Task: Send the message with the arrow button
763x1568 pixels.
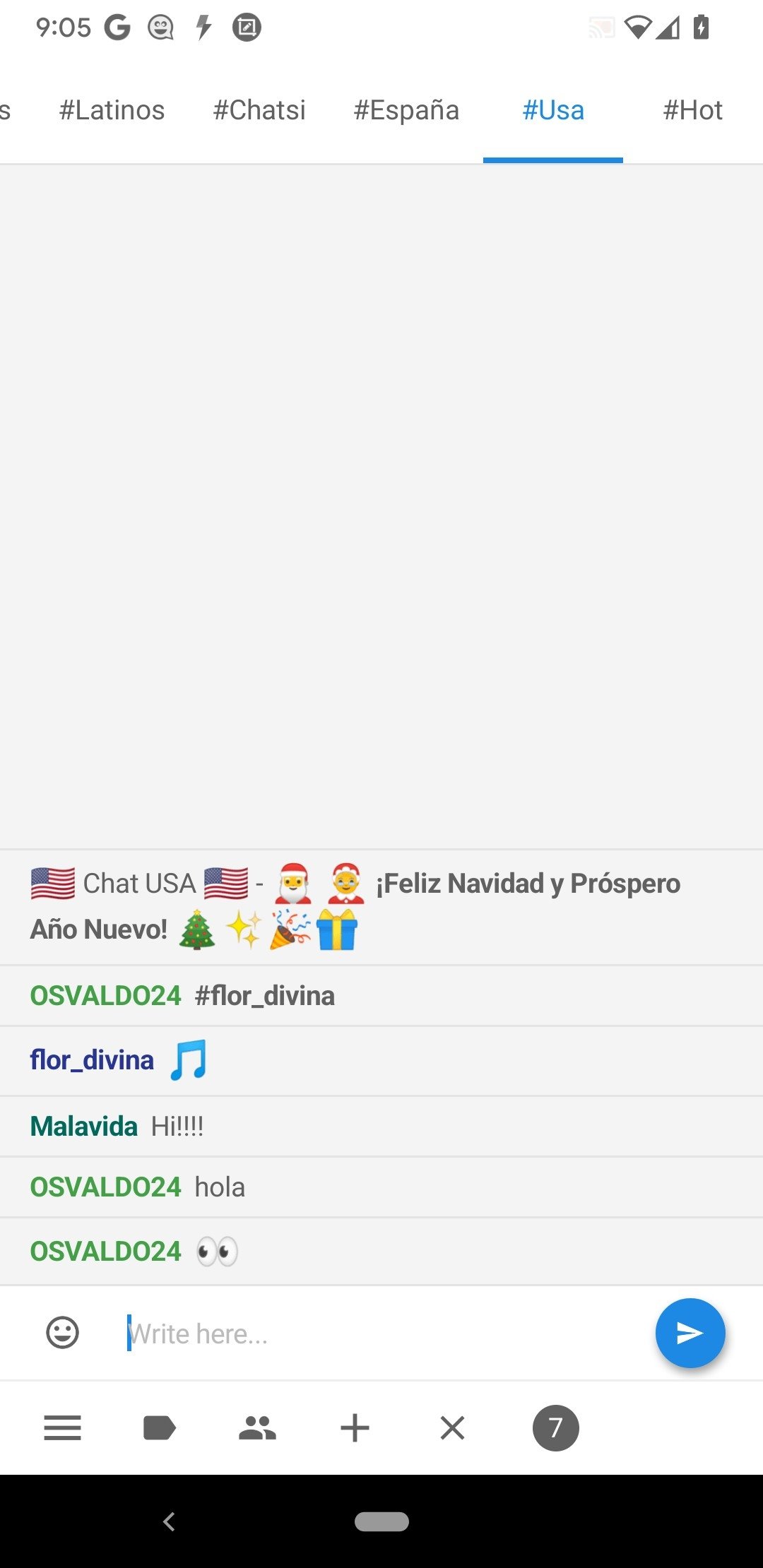Action: 690,1333
